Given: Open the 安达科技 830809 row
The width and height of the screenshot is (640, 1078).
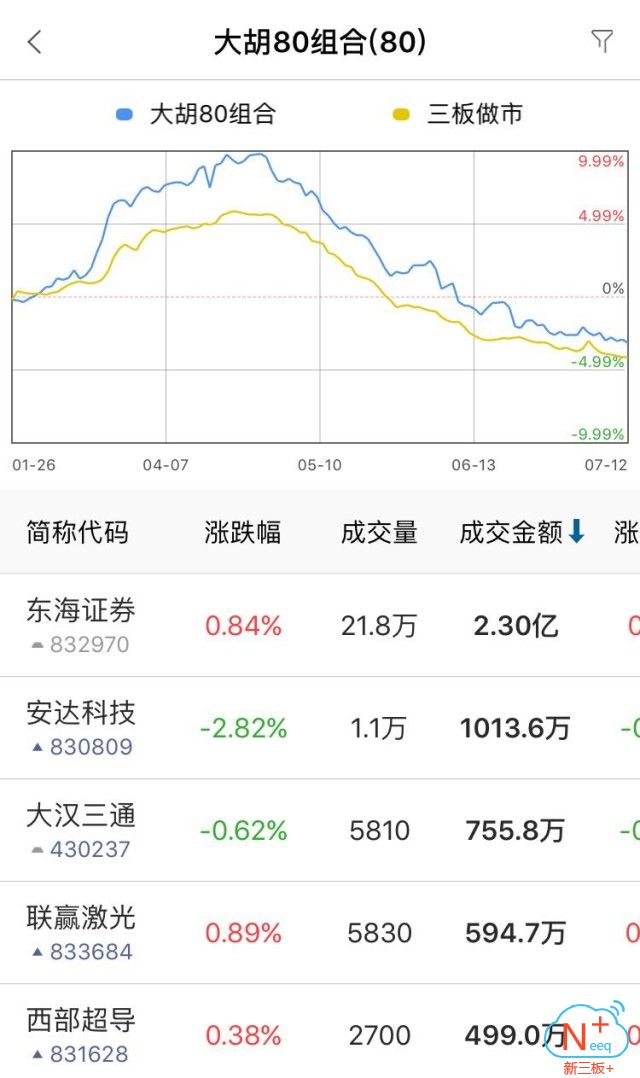Looking at the screenshot, I should 320,728.
